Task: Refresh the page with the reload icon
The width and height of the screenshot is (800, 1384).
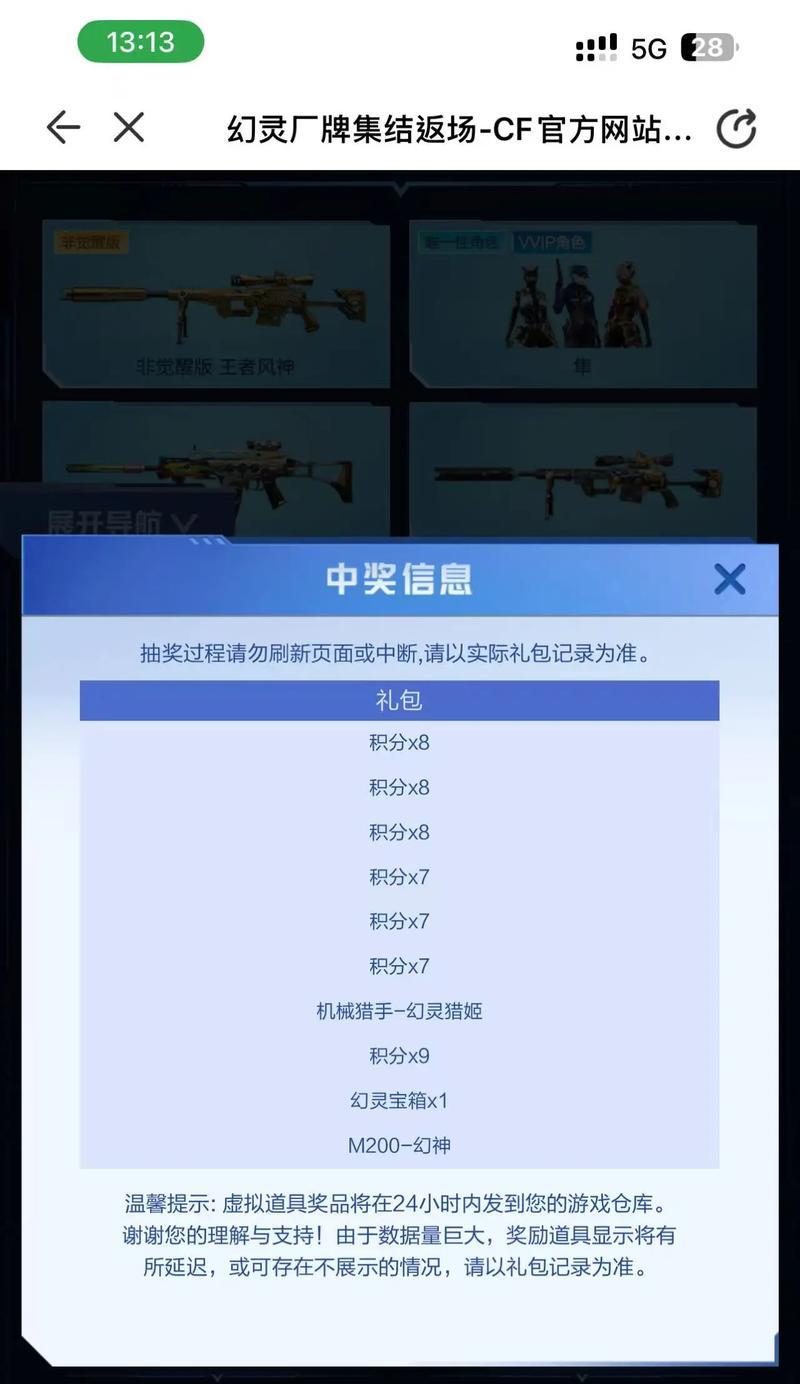Action: [737, 129]
